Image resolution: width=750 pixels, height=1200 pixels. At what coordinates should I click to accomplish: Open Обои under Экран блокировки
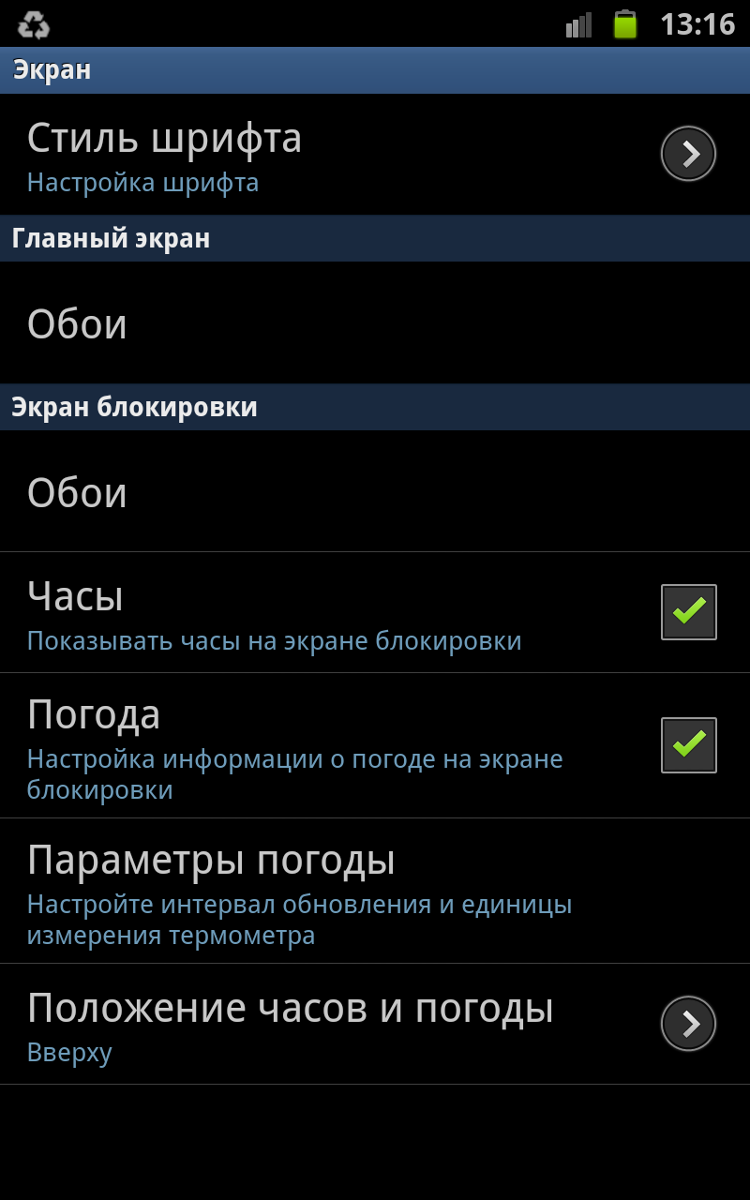point(375,491)
